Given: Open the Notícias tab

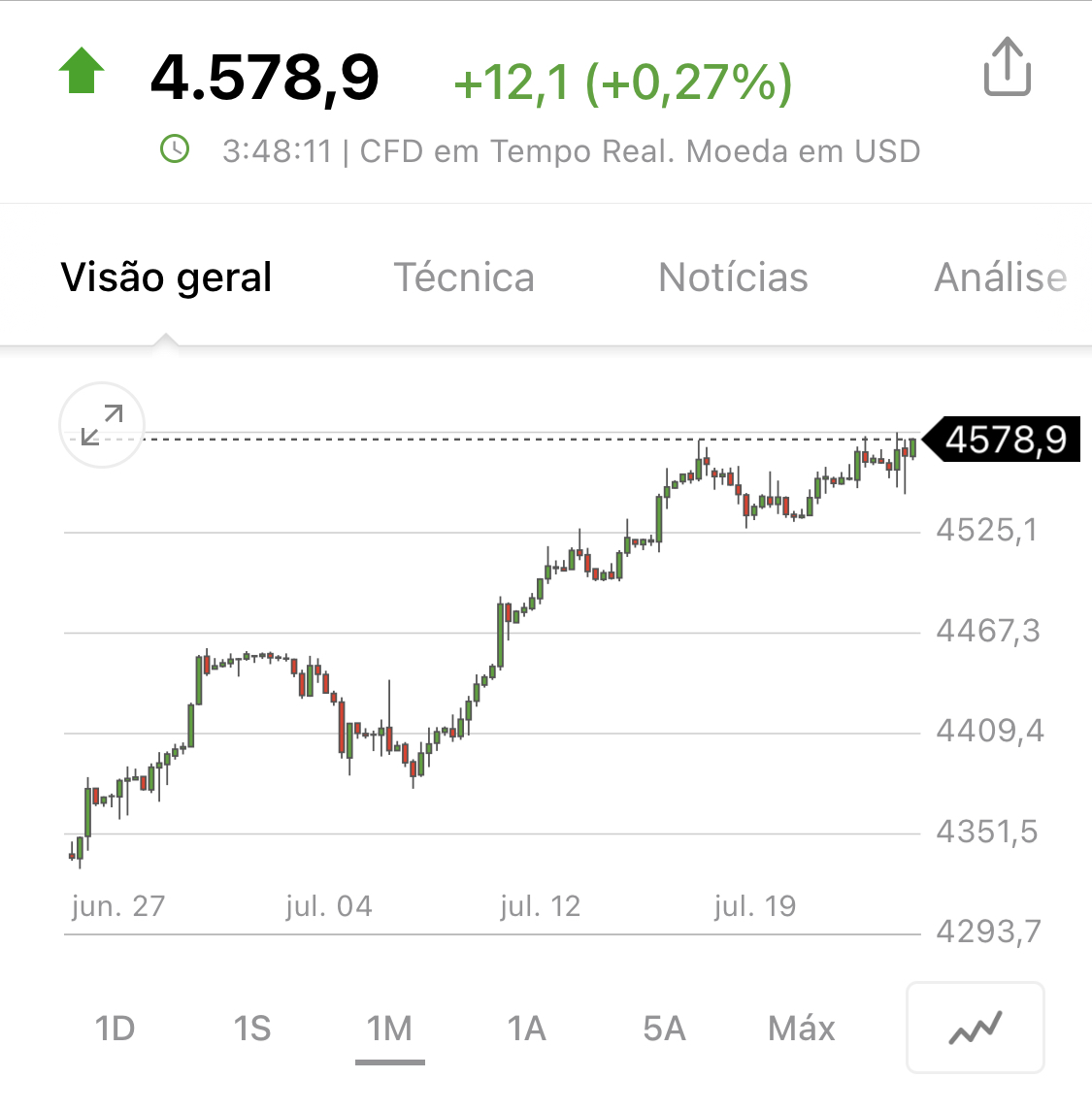Looking at the screenshot, I should point(733,278).
